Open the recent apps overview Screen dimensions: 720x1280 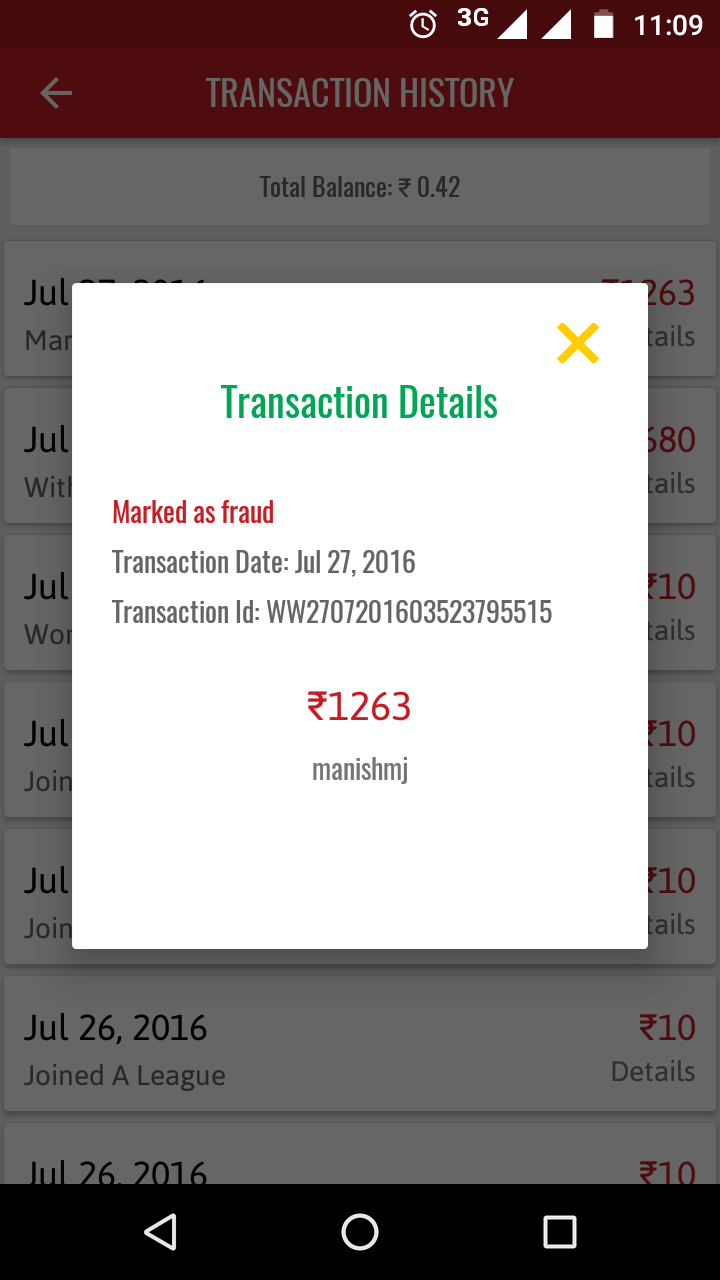coord(559,1232)
